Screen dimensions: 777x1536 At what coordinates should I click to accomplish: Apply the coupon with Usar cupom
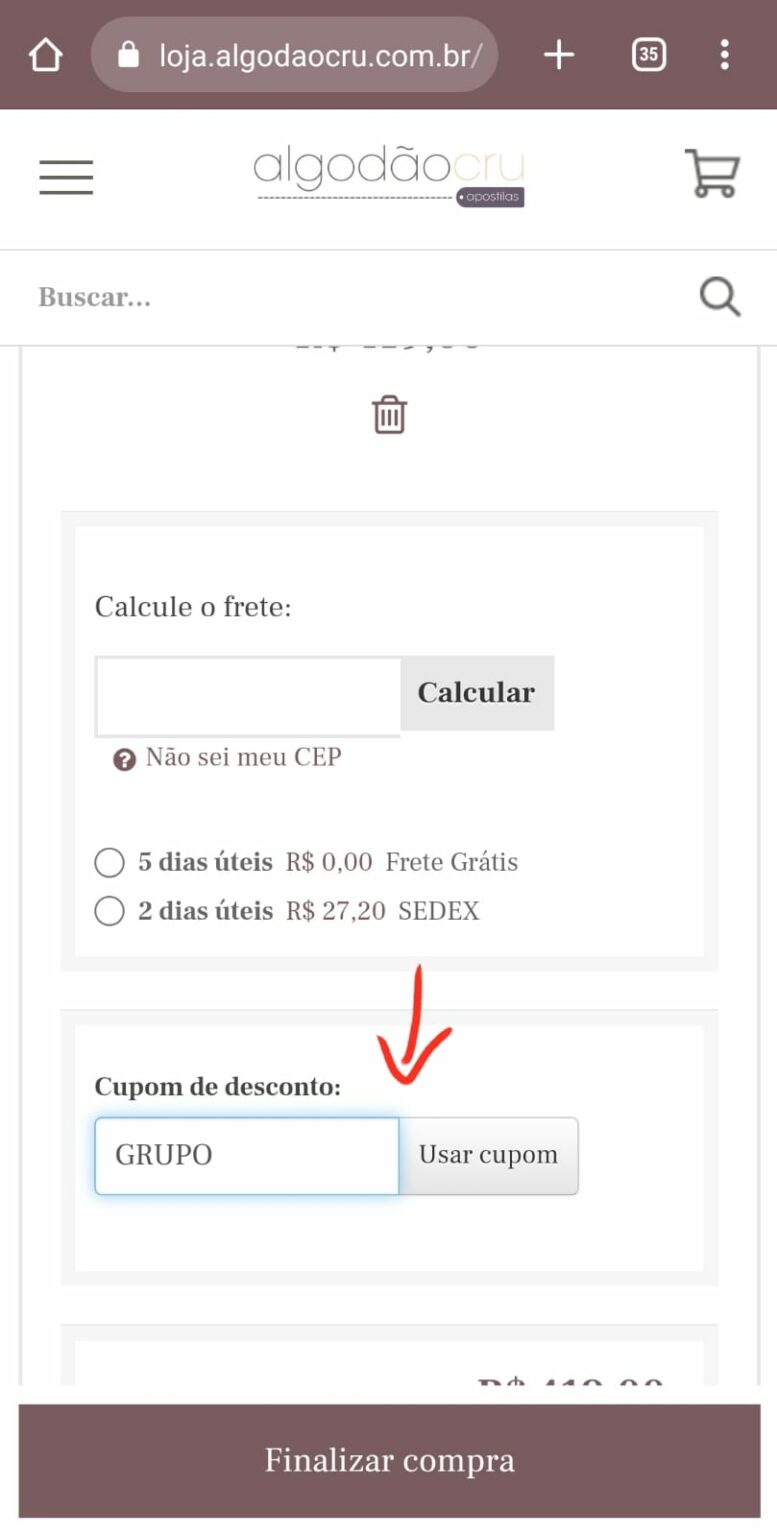point(488,1156)
